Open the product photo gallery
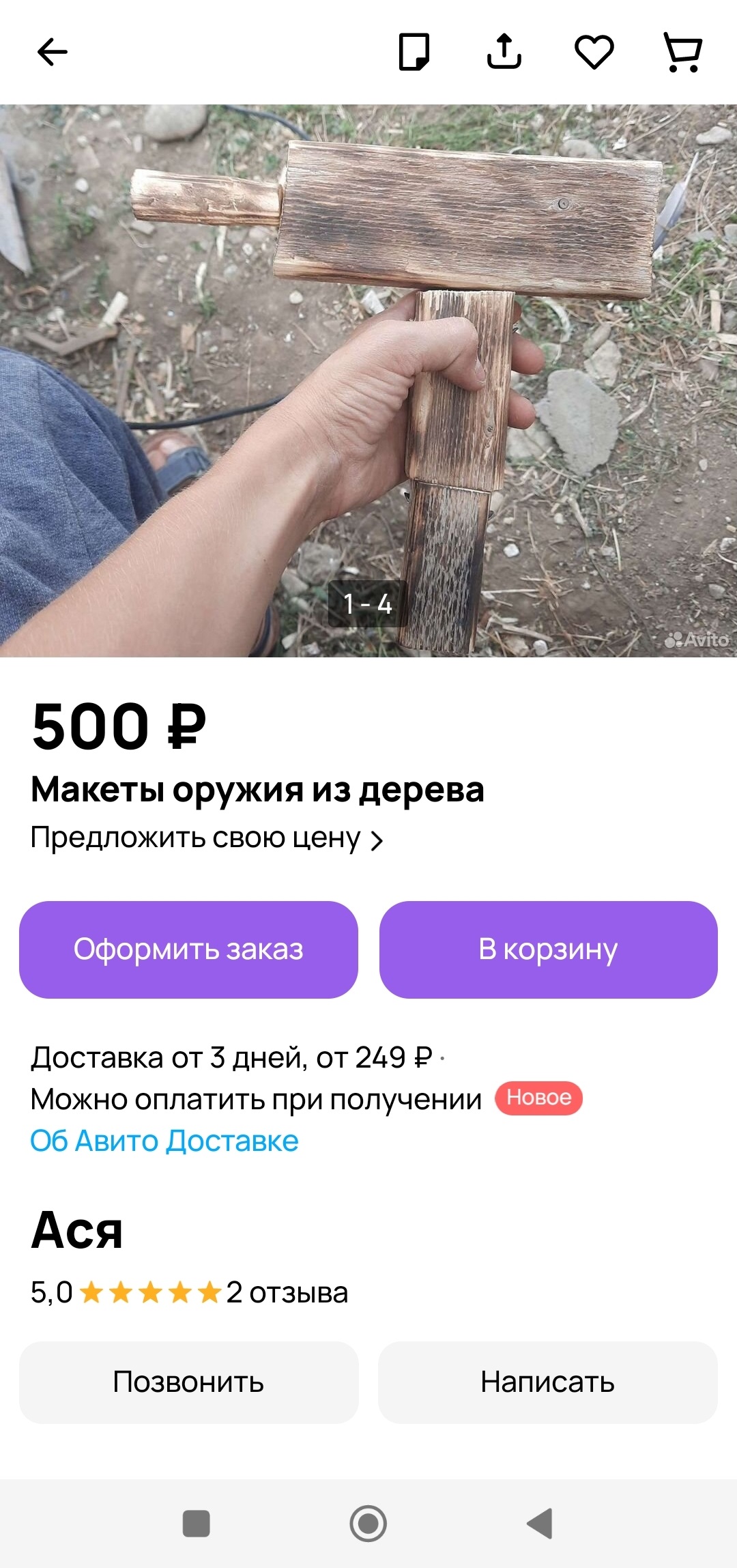Screen dimensions: 737x1568 (x=369, y=381)
